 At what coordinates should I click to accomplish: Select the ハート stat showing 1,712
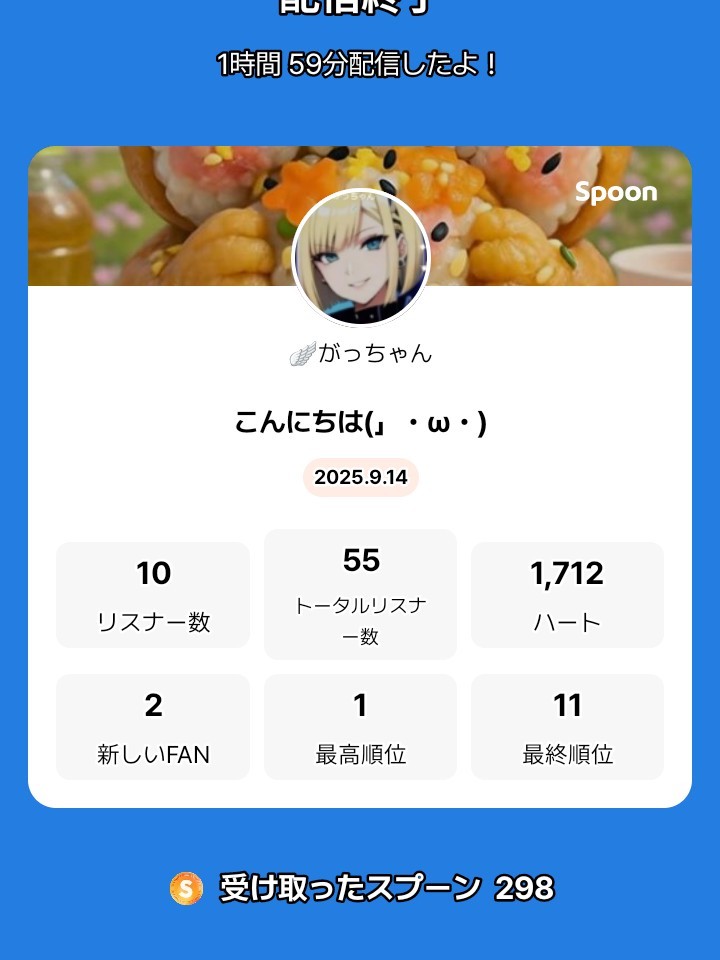coord(566,594)
